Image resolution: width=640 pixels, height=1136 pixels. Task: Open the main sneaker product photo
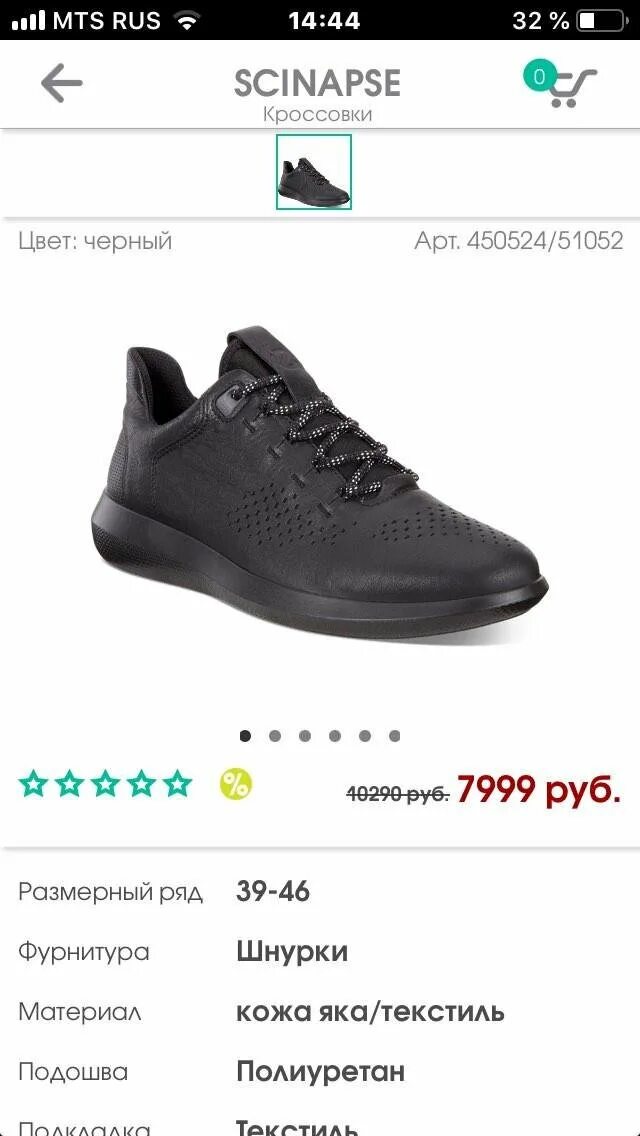(320, 480)
